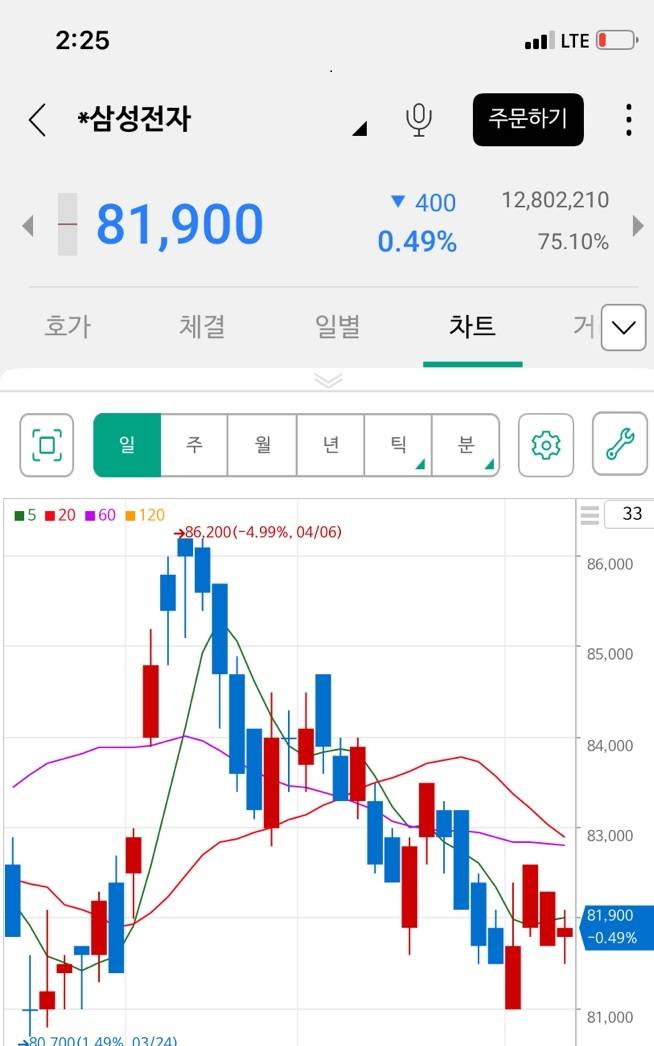Switch to the 체결 tab
654x1046 pixels.
pos(202,326)
